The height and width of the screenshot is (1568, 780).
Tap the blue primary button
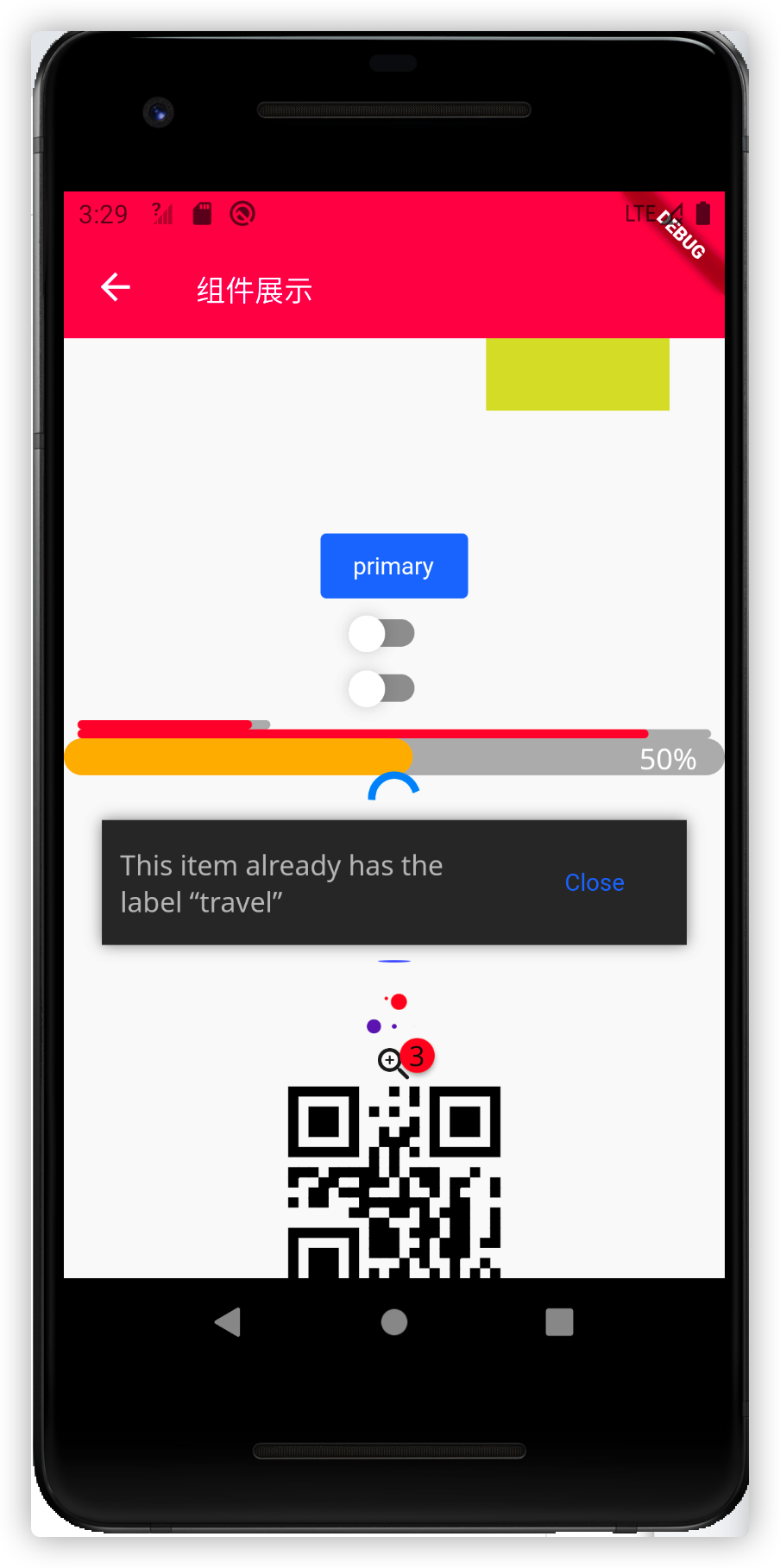[x=394, y=566]
